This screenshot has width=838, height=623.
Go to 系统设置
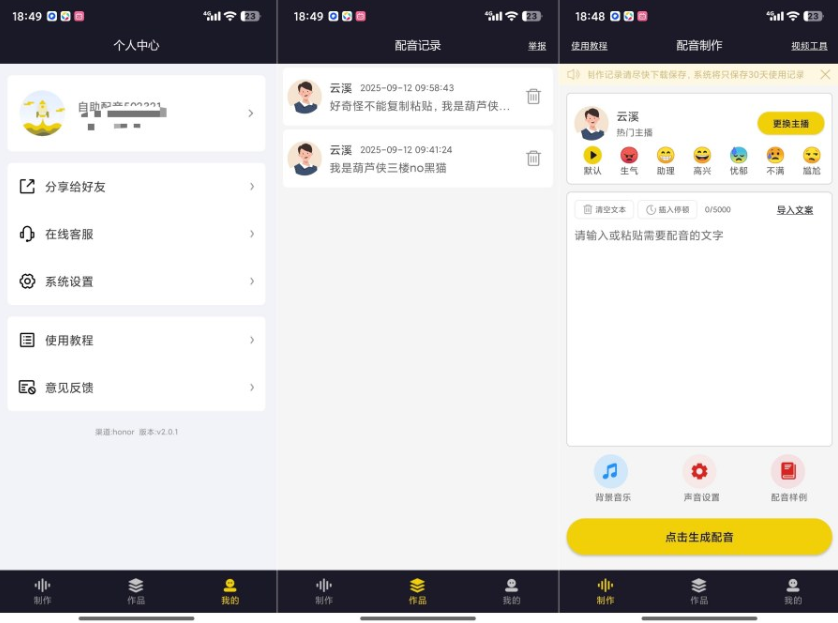click(136, 281)
